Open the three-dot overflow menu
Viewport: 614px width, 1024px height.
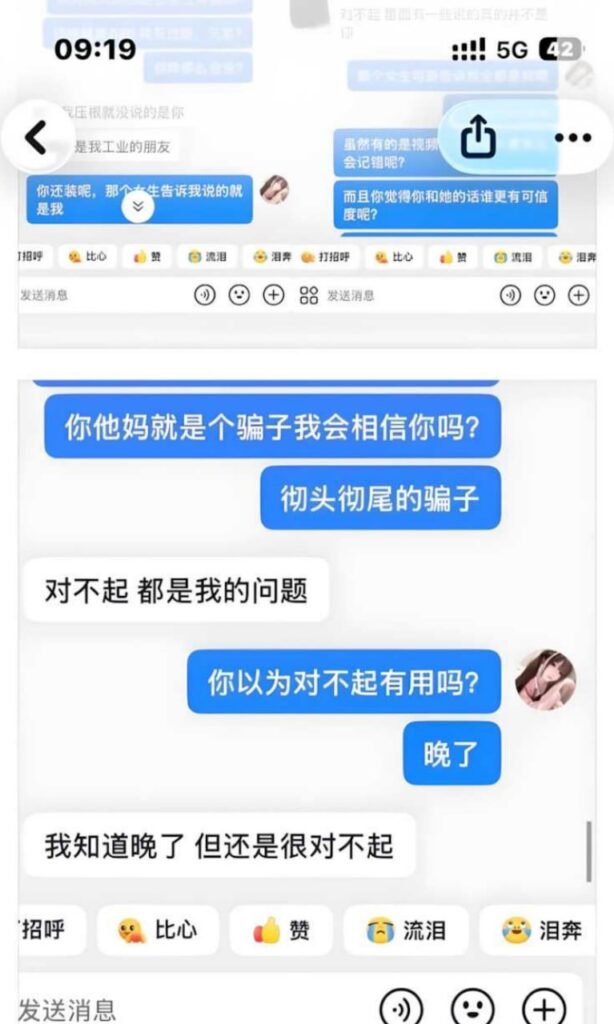(x=572, y=138)
